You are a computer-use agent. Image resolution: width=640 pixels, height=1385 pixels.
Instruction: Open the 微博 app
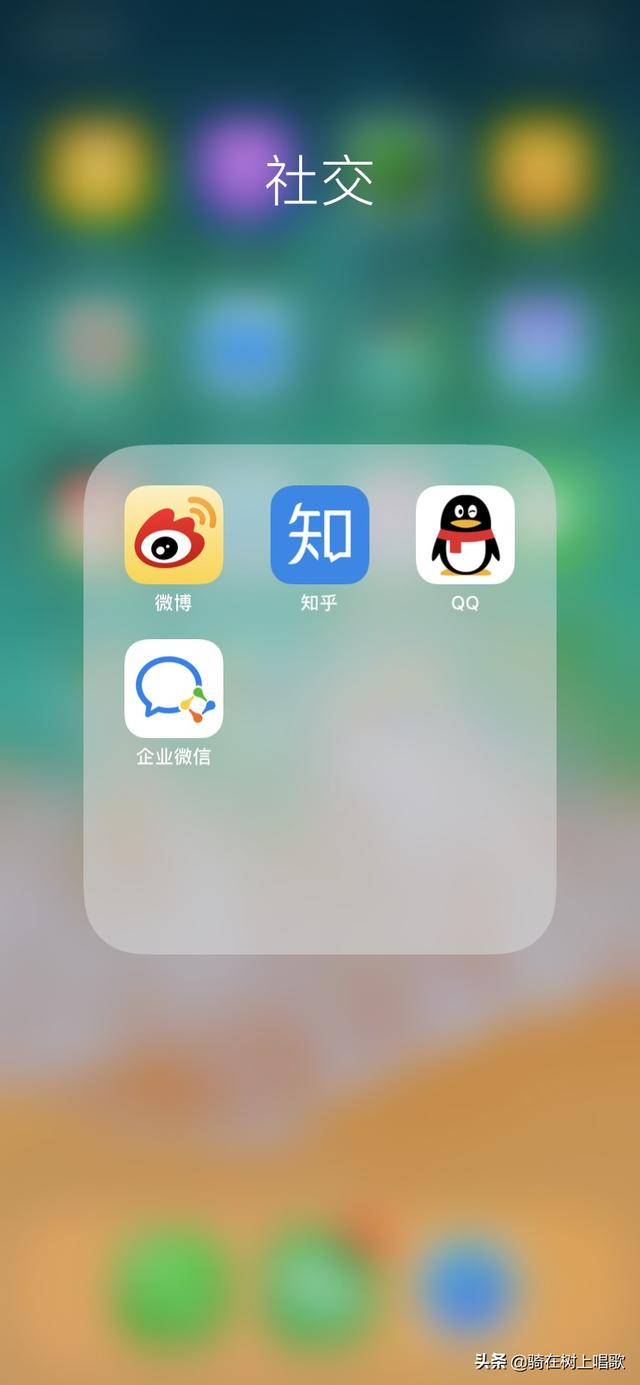[x=174, y=535]
